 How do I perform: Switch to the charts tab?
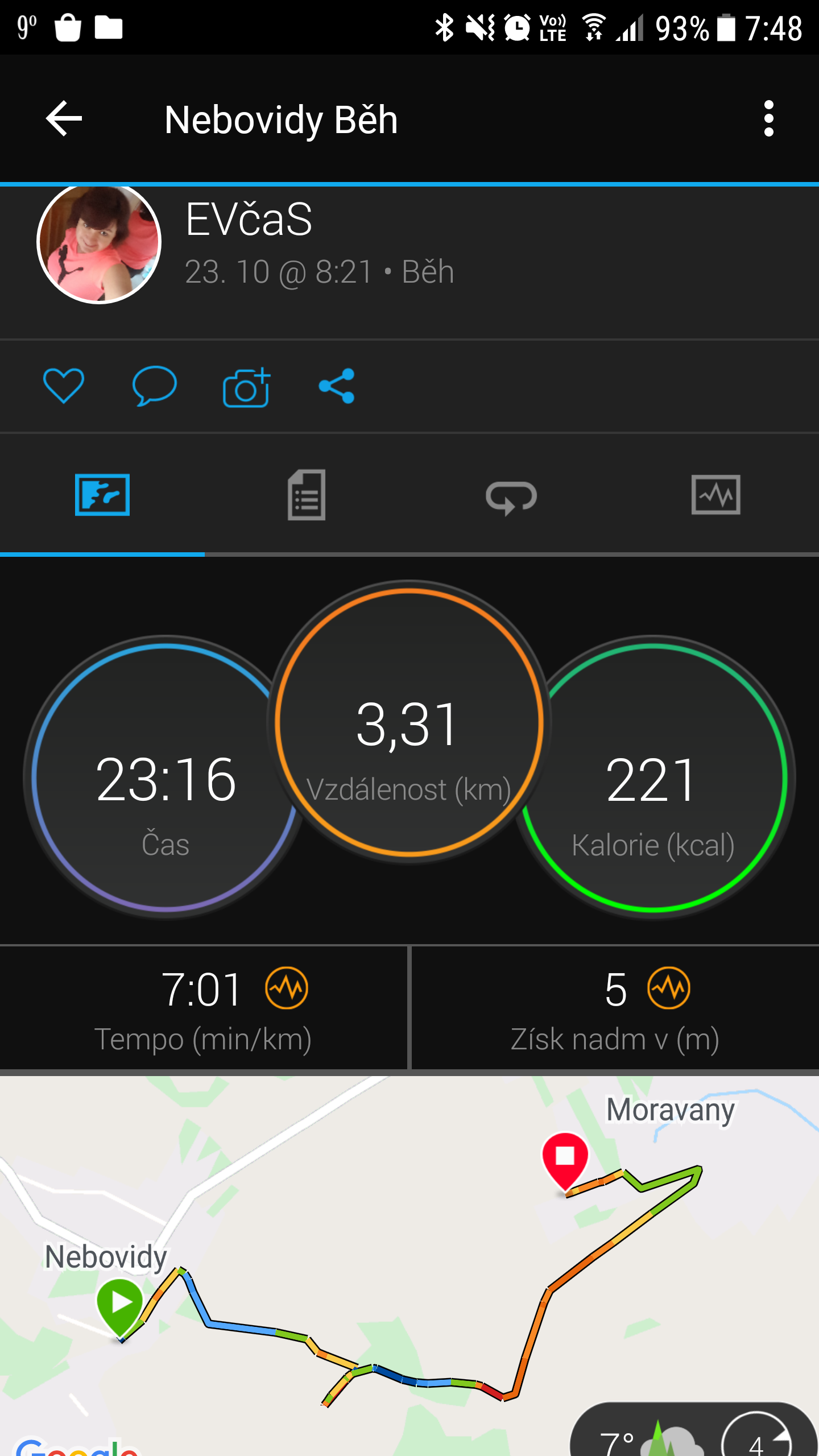click(716, 495)
